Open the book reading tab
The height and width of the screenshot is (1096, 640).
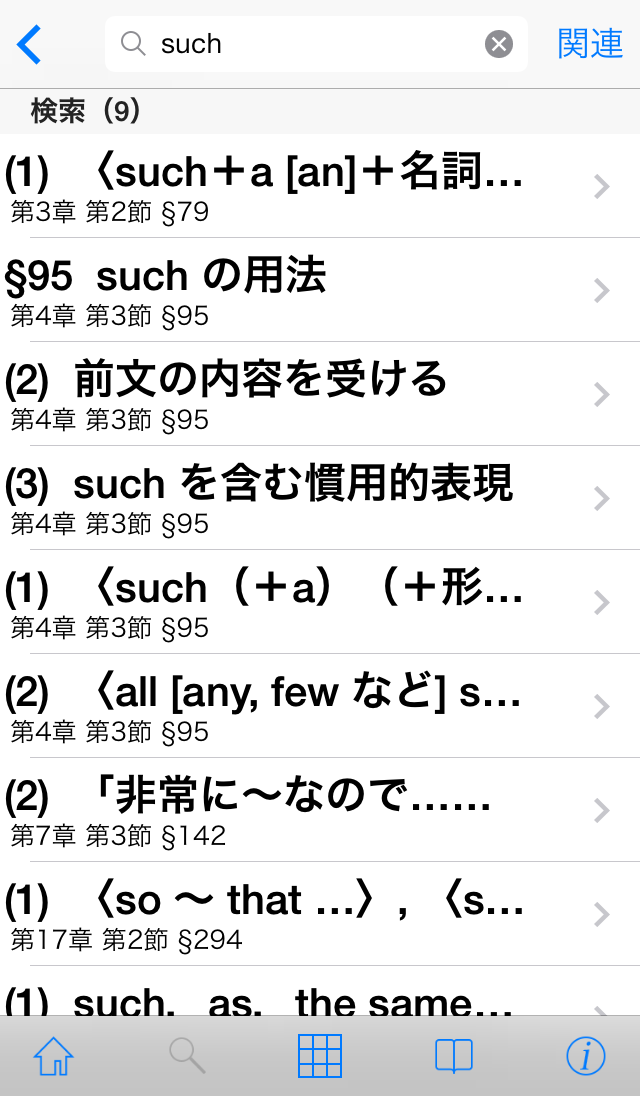coord(454,1056)
